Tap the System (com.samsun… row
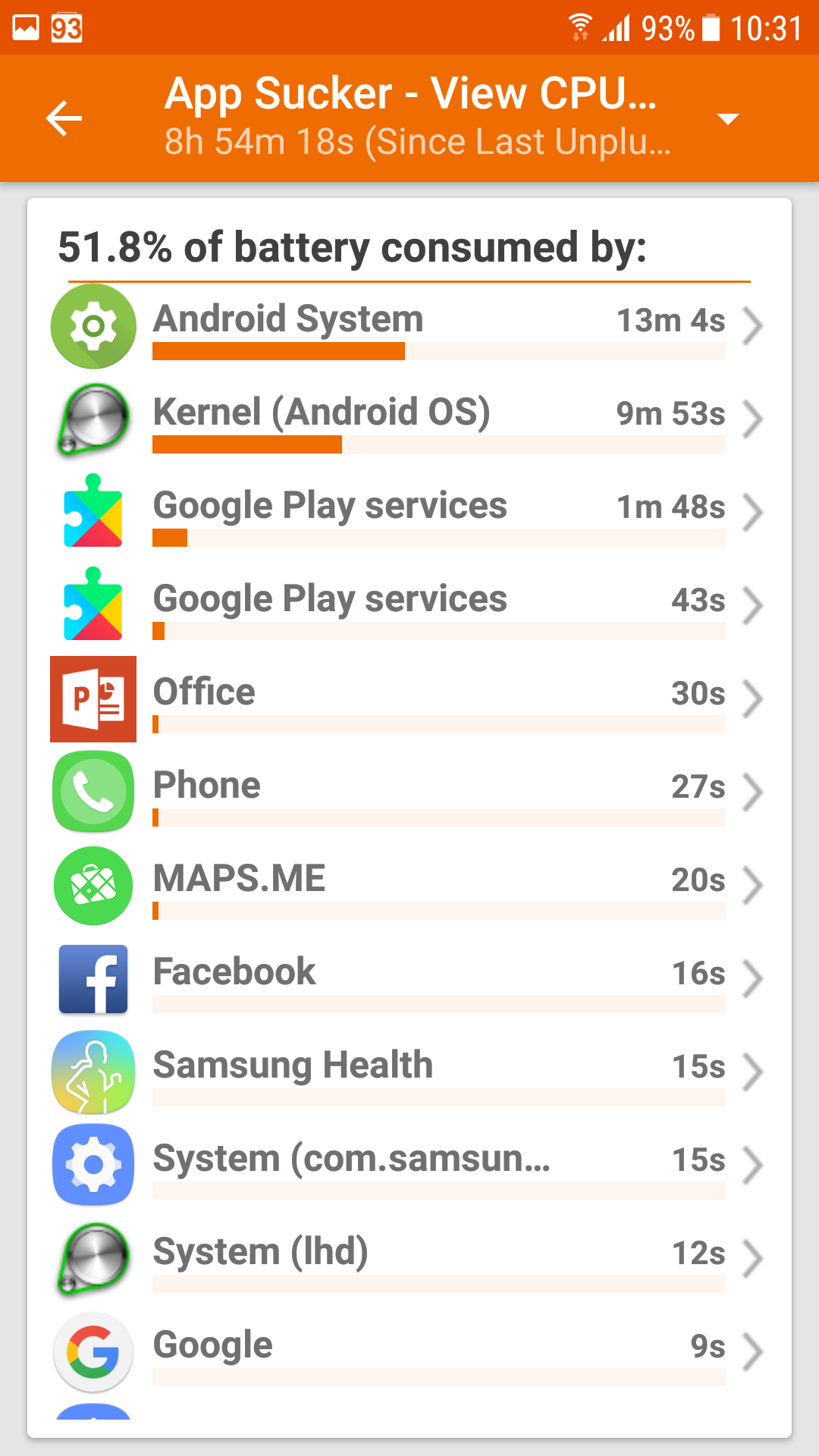819x1456 pixels. pos(409,1166)
